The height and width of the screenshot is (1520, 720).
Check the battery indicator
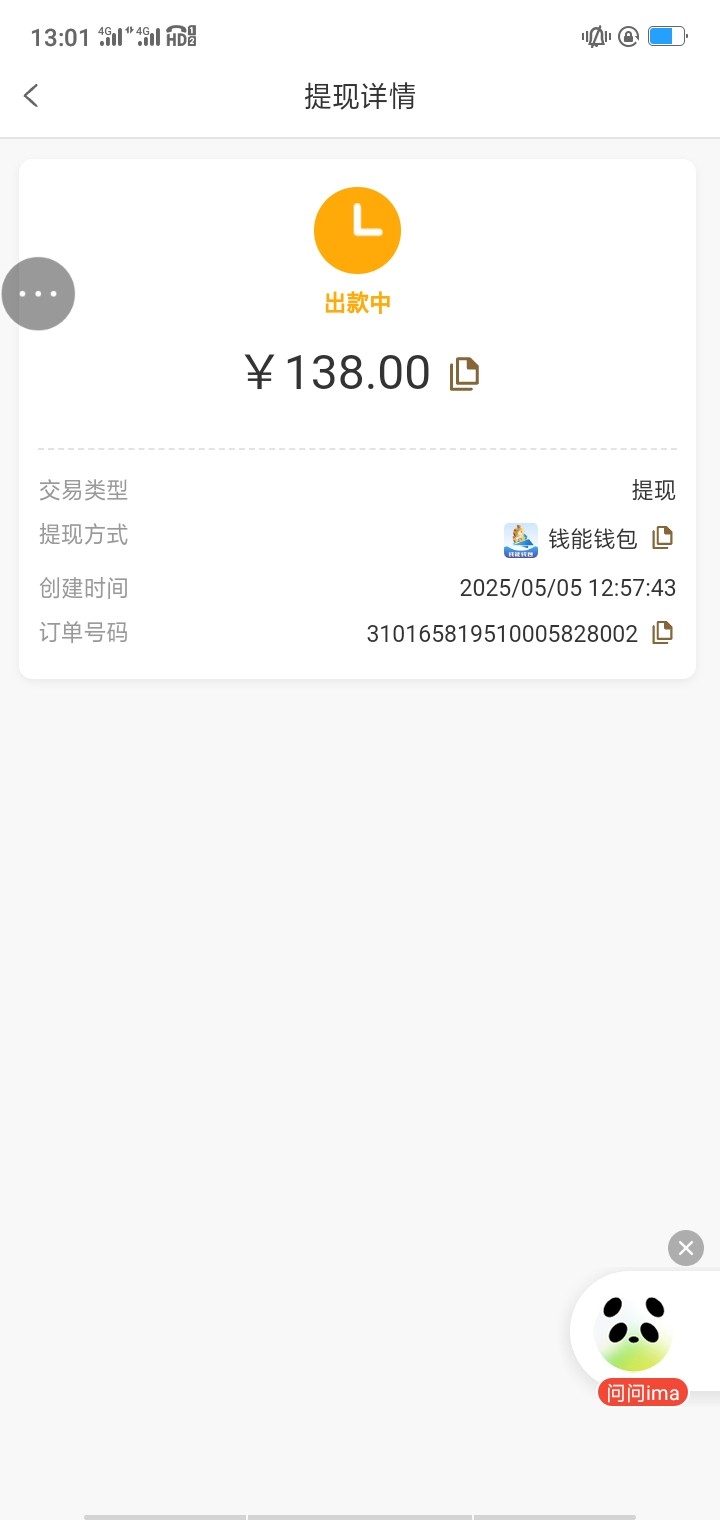(664, 36)
